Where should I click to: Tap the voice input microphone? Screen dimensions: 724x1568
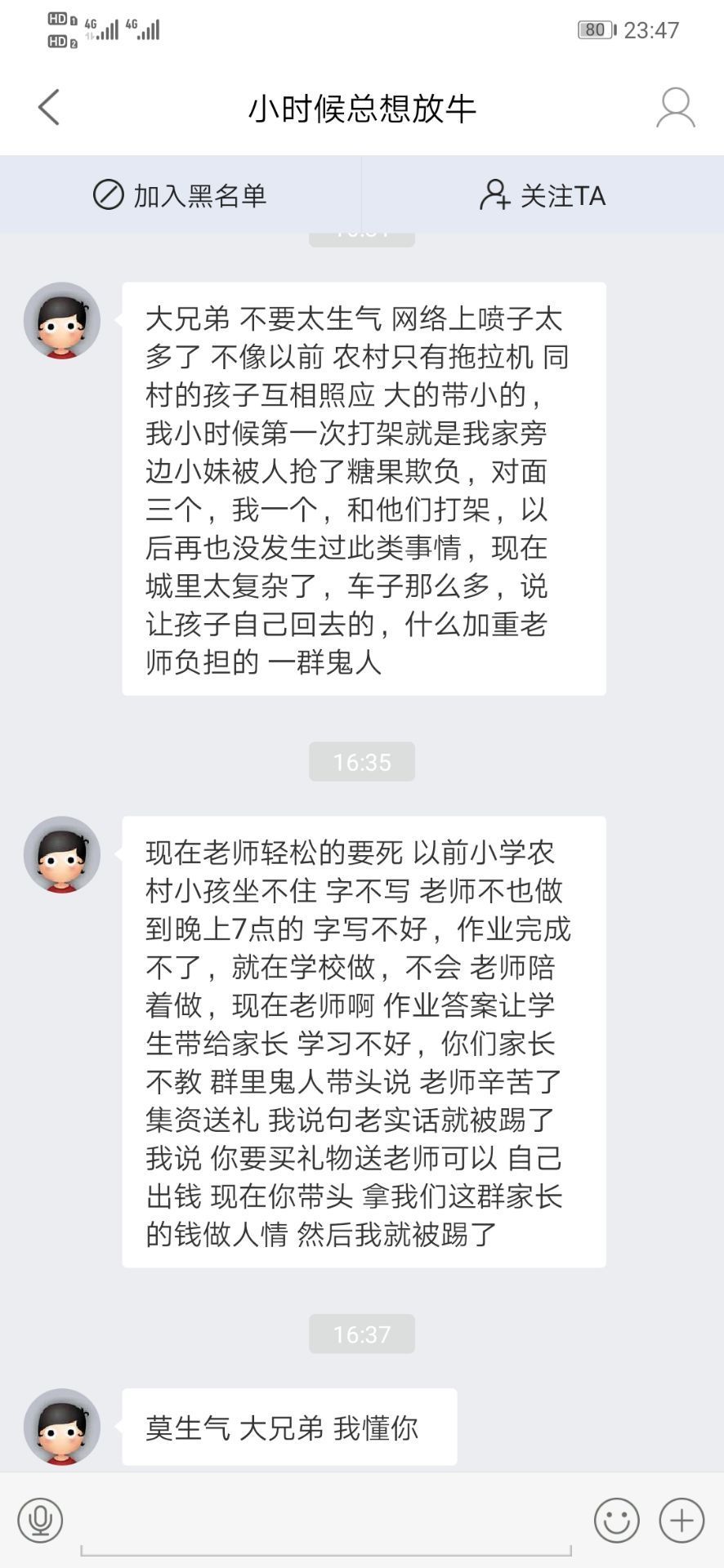[40, 1520]
